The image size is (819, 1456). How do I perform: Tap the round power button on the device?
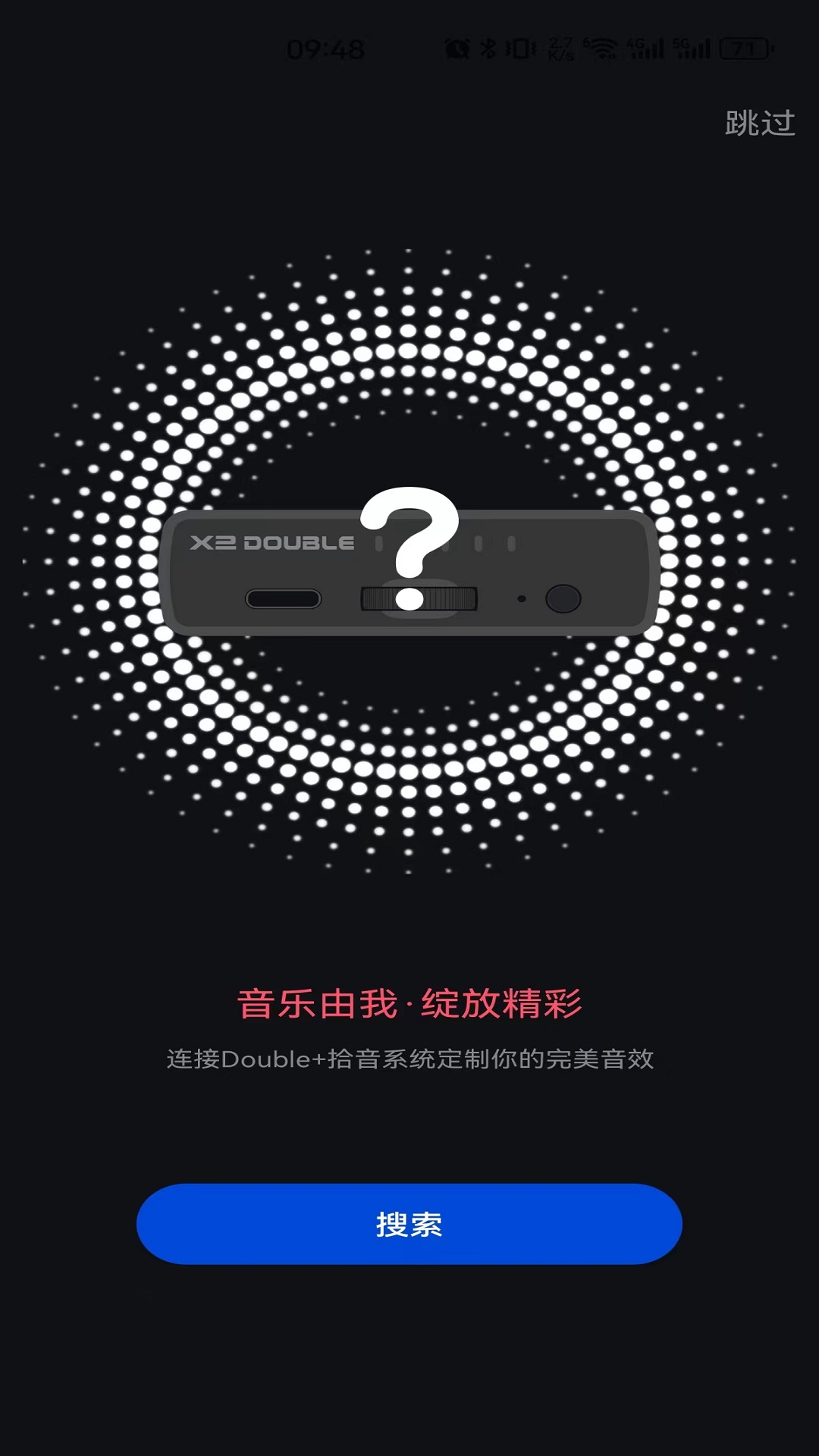pyautogui.click(x=563, y=599)
